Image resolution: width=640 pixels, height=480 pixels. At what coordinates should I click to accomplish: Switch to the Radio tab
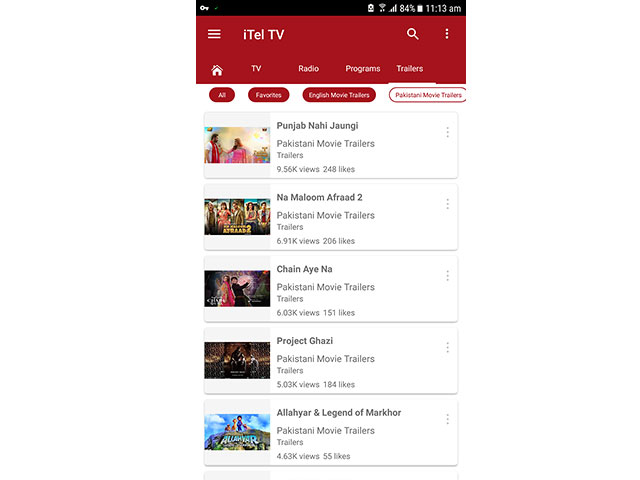(x=309, y=69)
